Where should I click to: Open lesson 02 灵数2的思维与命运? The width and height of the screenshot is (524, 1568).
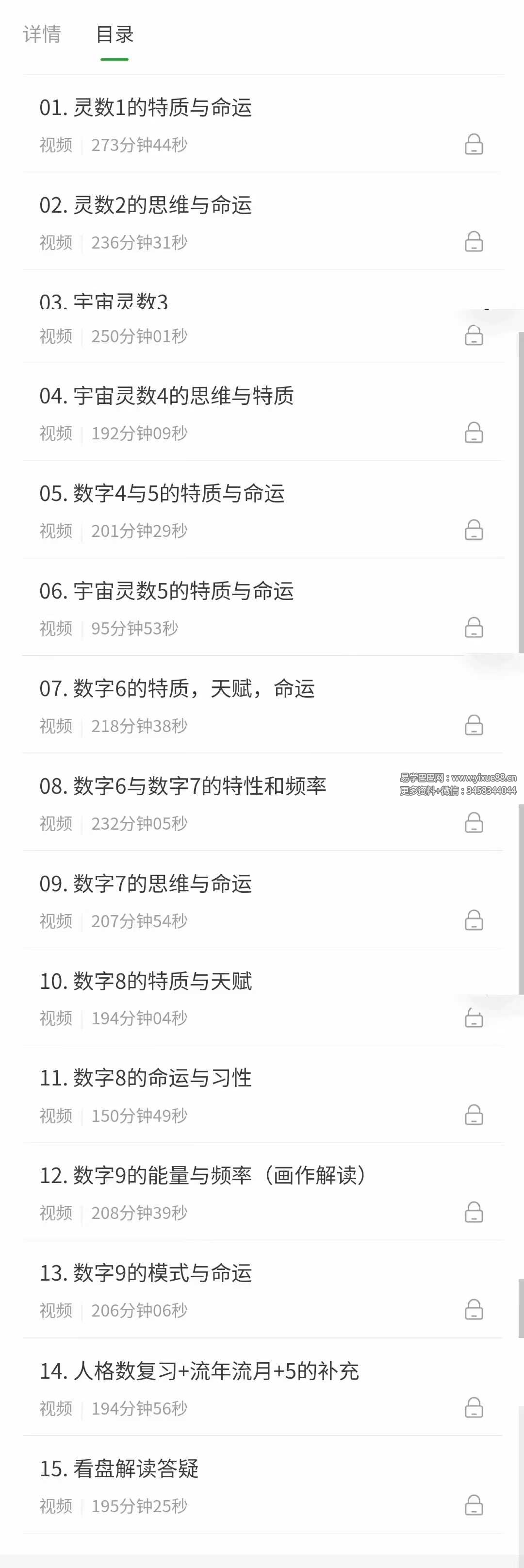click(x=146, y=205)
